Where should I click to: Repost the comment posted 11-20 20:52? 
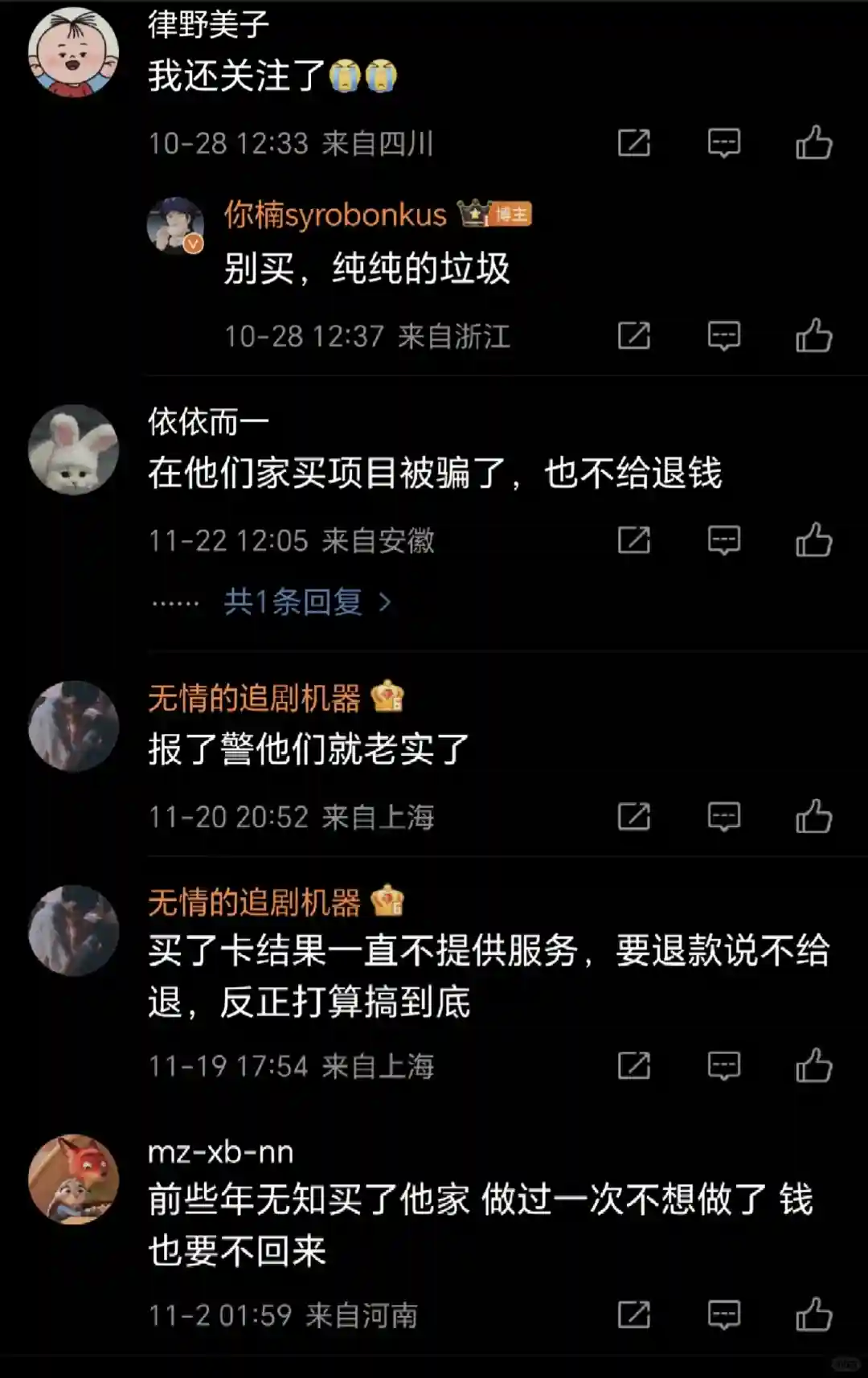coord(633,817)
